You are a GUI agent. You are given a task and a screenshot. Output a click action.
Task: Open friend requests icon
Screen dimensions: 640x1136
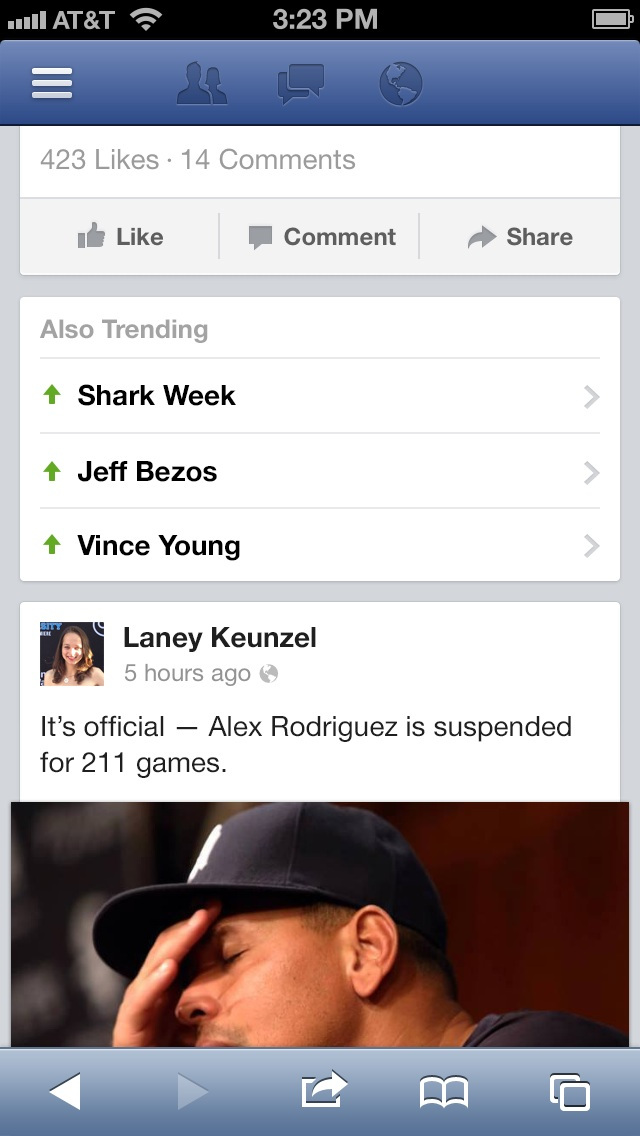pyautogui.click(x=201, y=83)
